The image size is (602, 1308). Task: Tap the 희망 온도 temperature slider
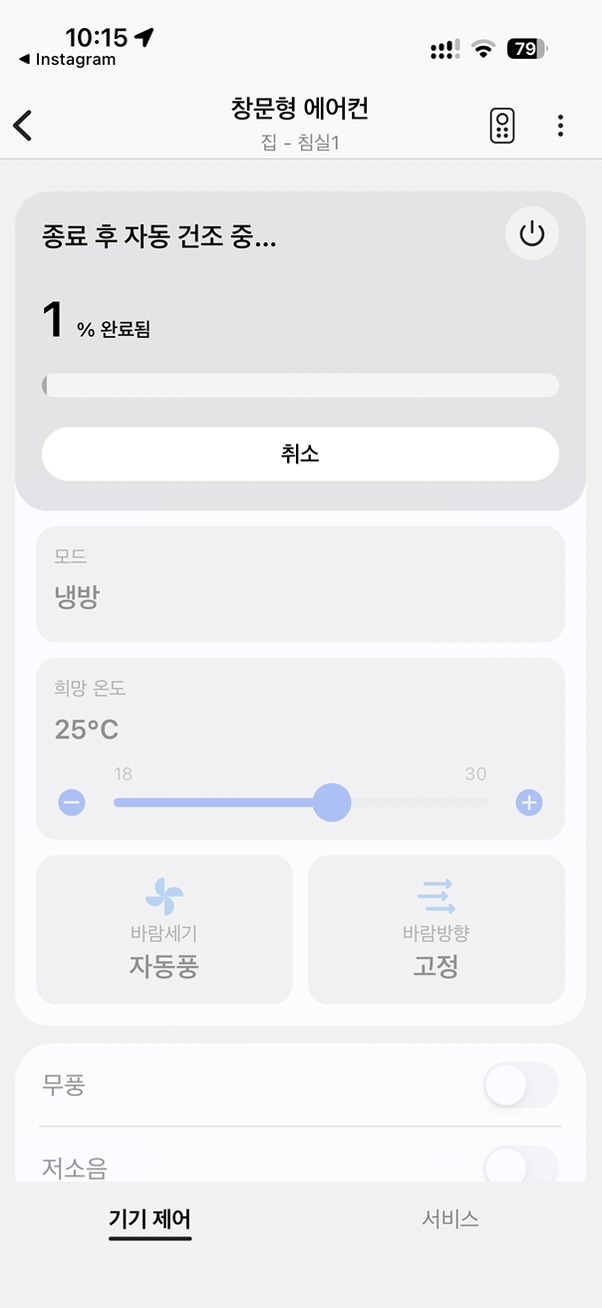click(x=300, y=802)
